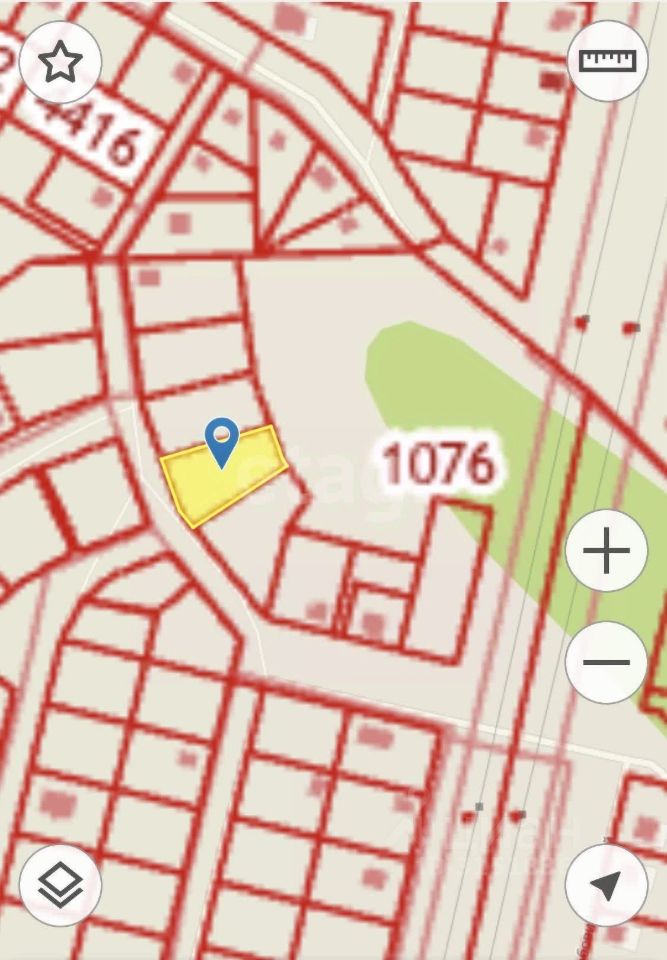Tap the blue pin on yellow plot
Screen dimensions: 667x960
click(221, 441)
